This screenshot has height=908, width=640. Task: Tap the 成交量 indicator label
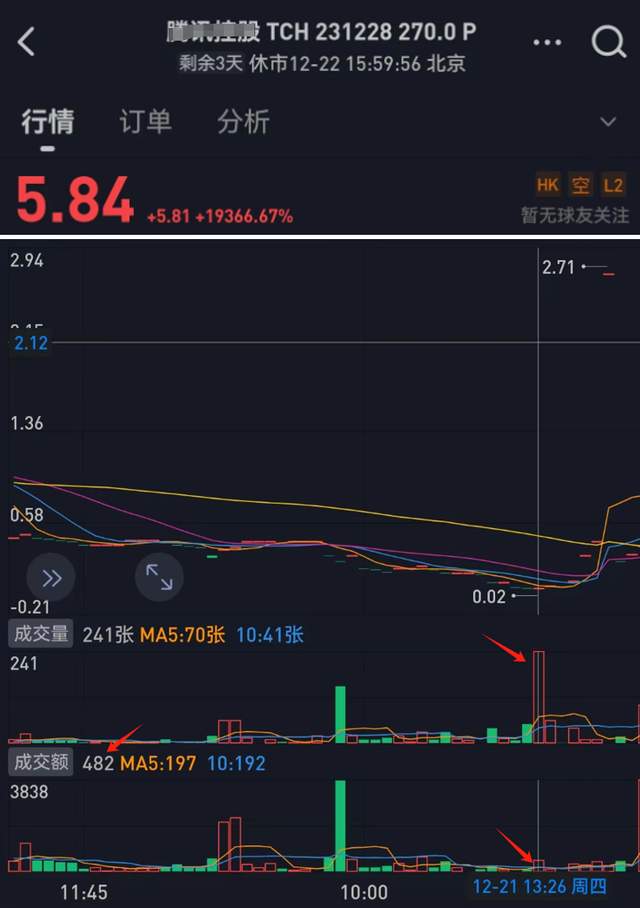click(x=41, y=634)
